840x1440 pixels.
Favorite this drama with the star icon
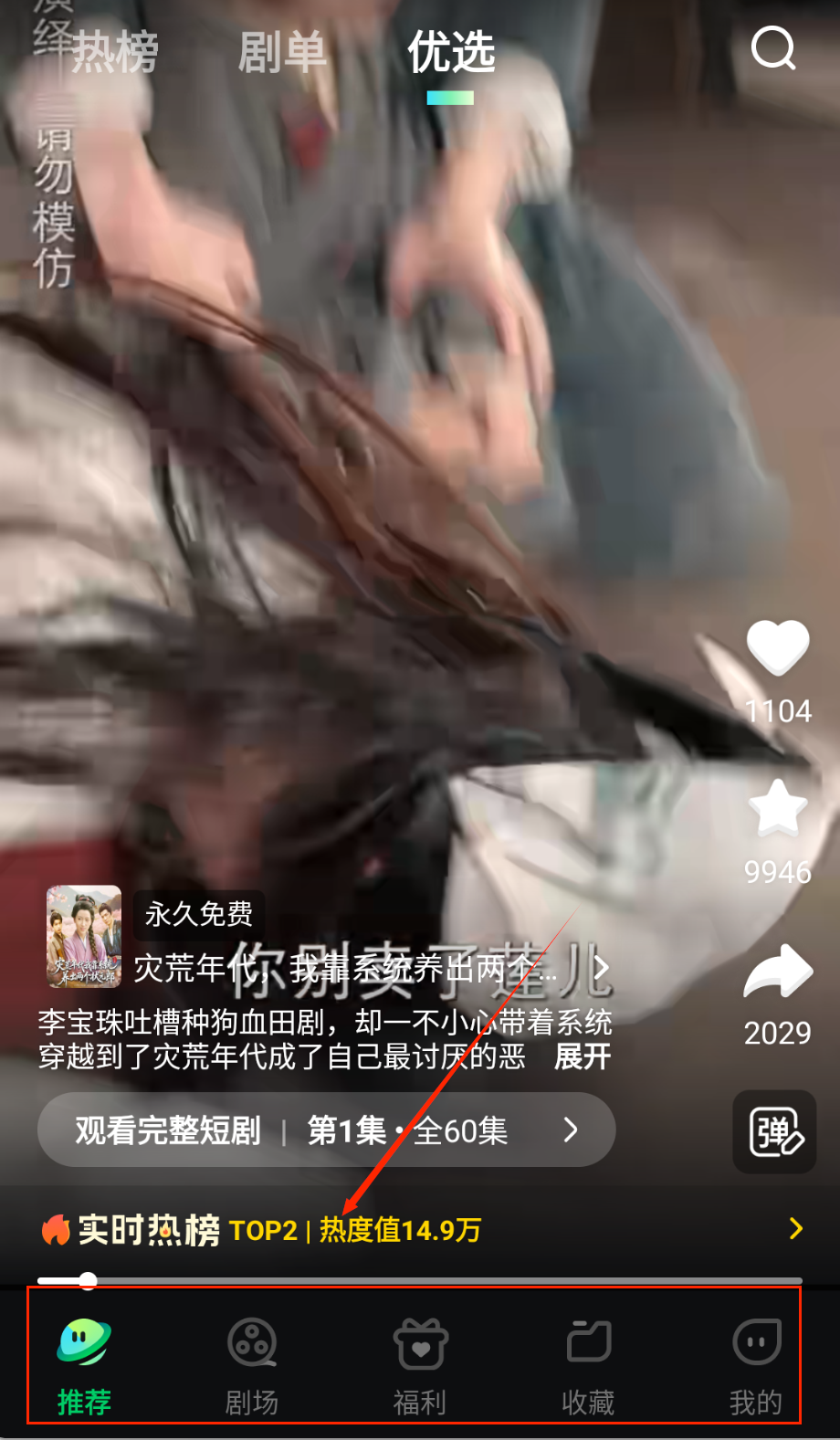pos(778,808)
